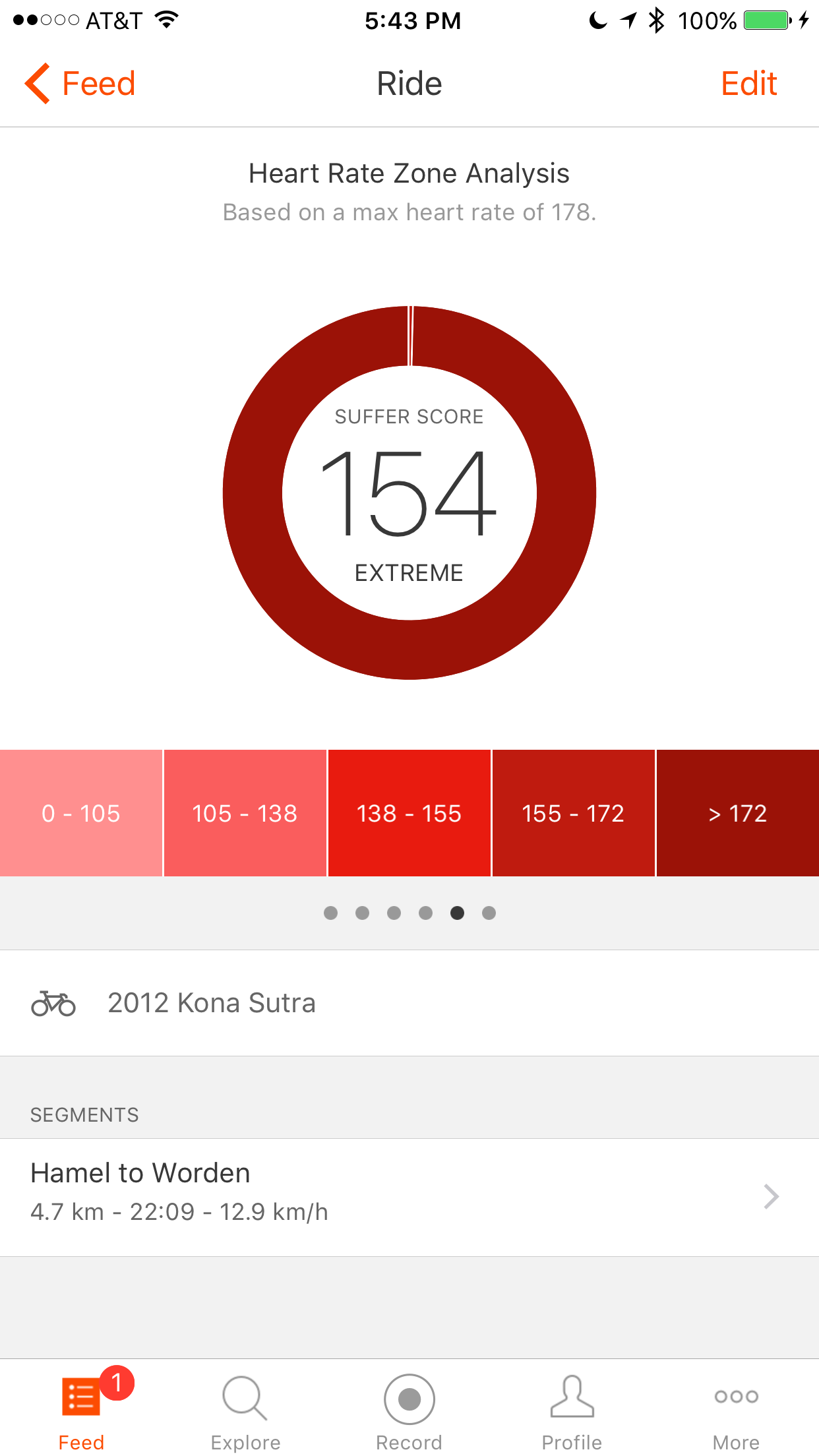Go back to the Feed
Viewport: 819px width, 1456px height.
click(80, 84)
